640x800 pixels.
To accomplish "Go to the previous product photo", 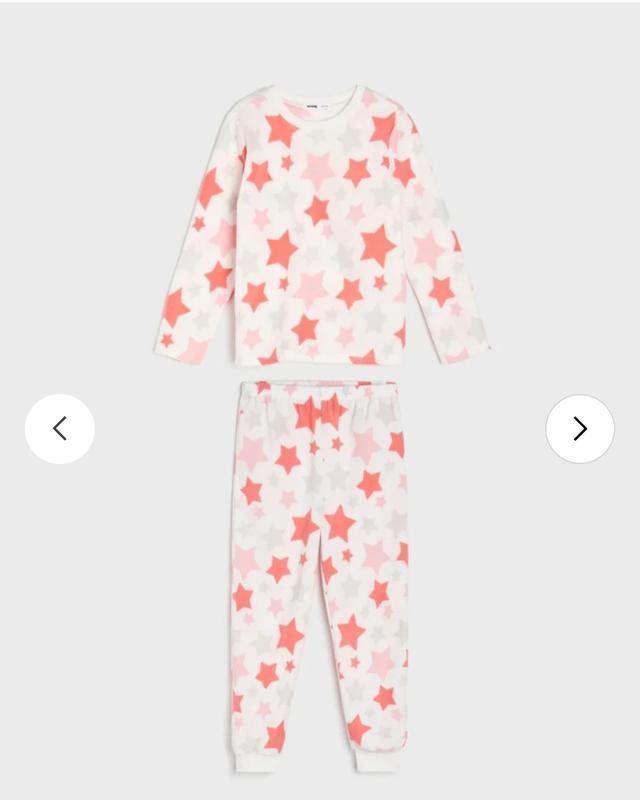I will click(x=60, y=429).
